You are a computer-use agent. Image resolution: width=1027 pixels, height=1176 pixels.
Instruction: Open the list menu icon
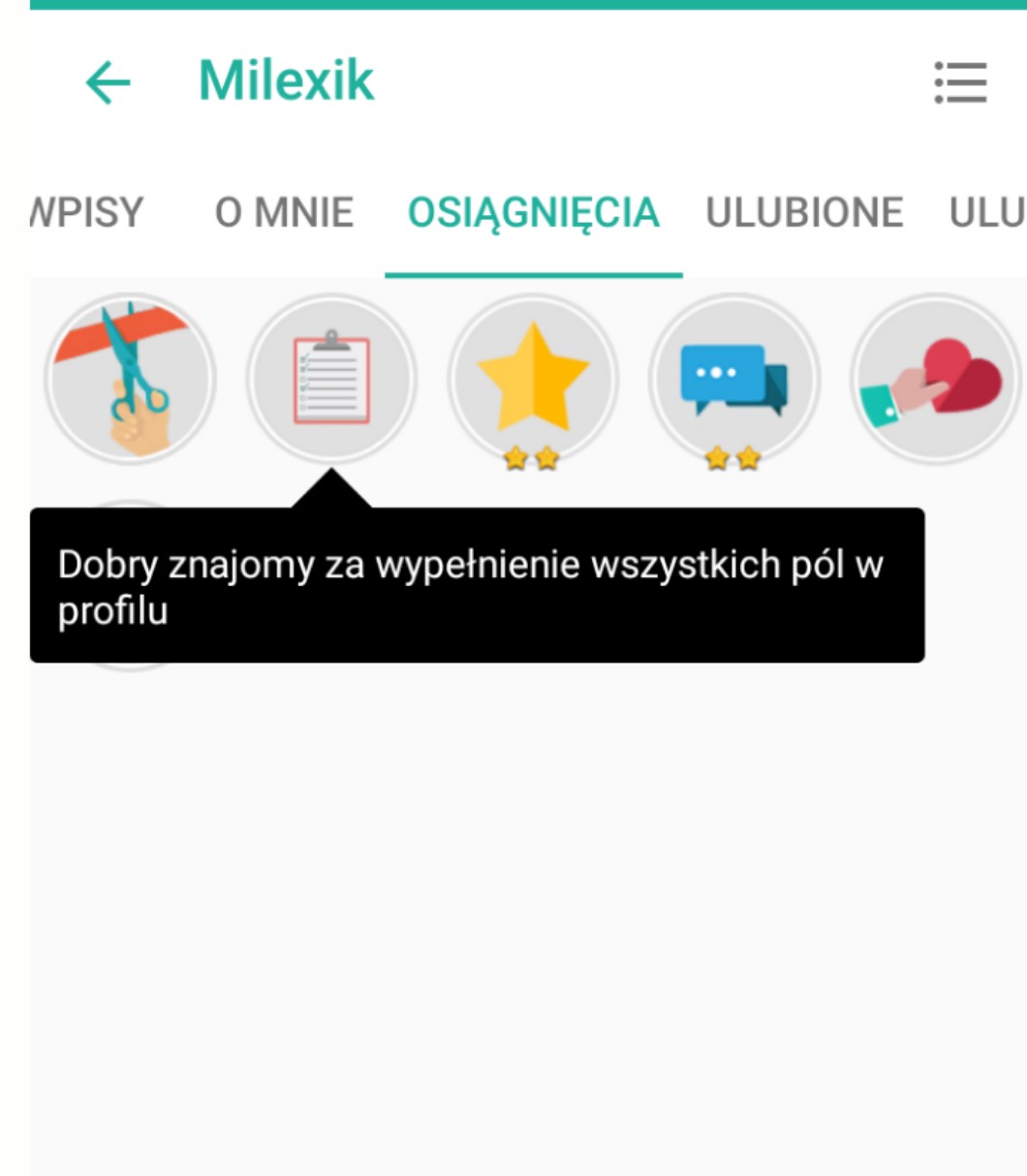point(960,82)
